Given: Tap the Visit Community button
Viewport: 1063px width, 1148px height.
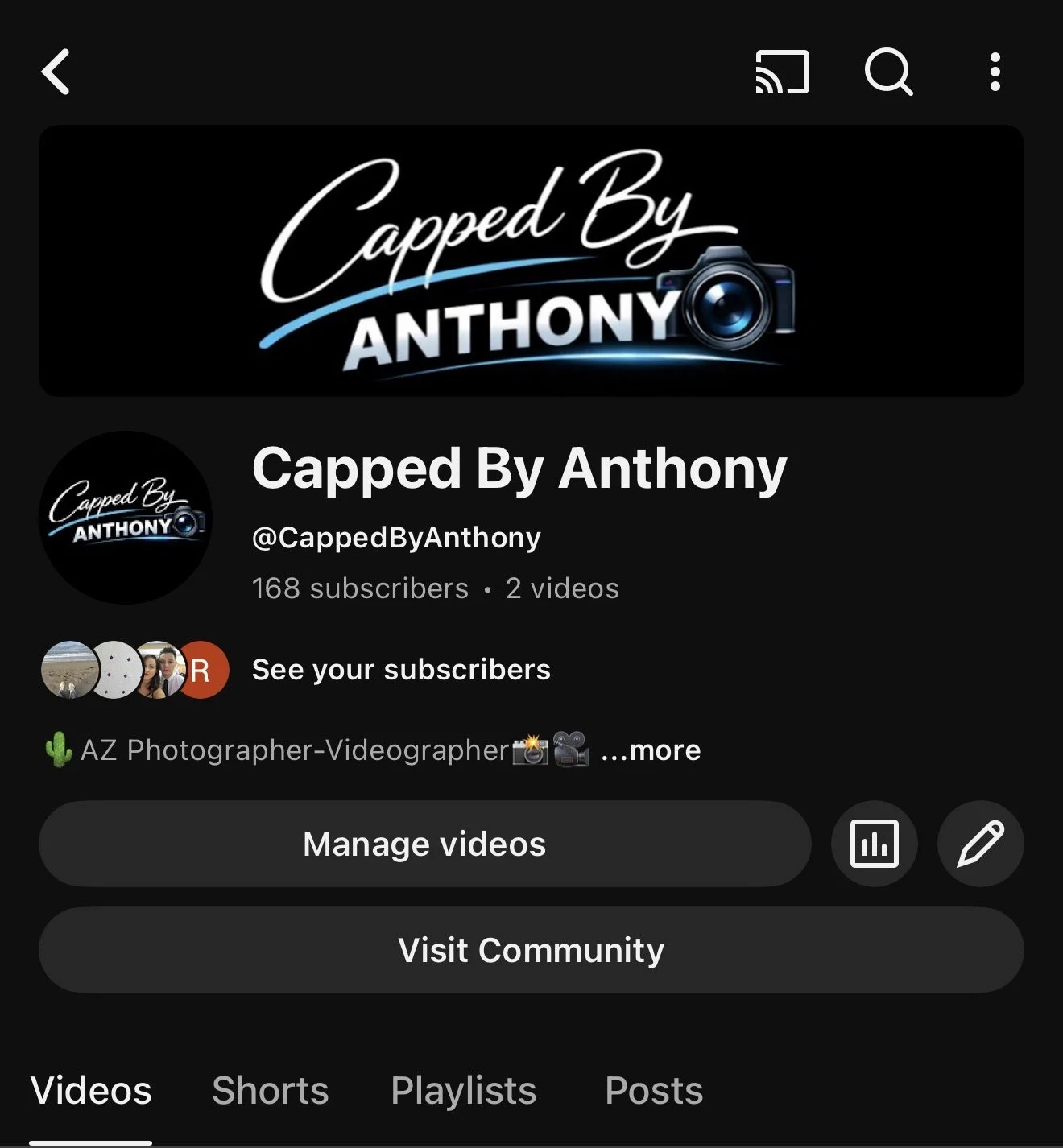Looking at the screenshot, I should point(531,950).
